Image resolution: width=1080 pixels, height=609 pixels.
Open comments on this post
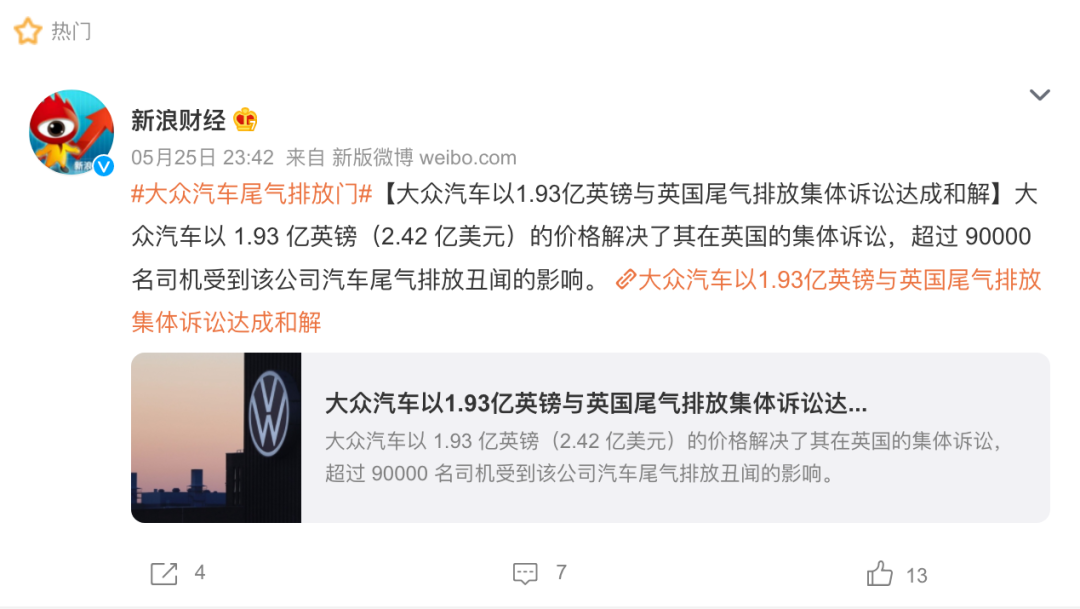coord(525,573)
